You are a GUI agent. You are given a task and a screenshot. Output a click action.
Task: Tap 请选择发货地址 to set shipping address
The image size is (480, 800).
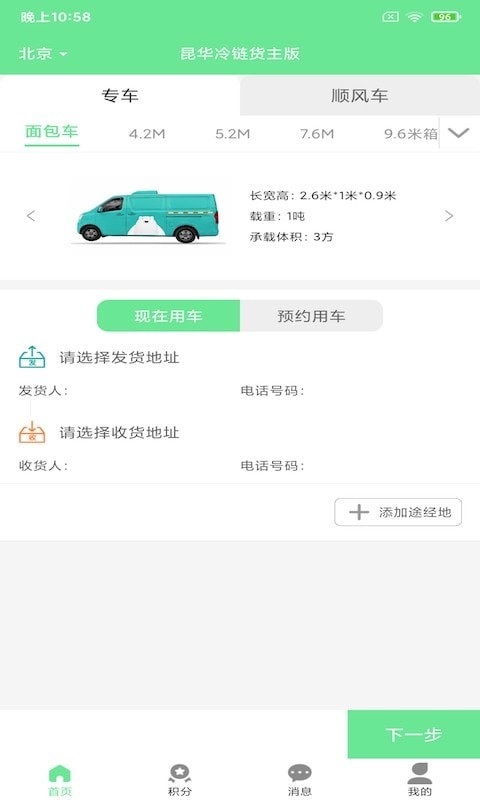[x=119, y=357]
